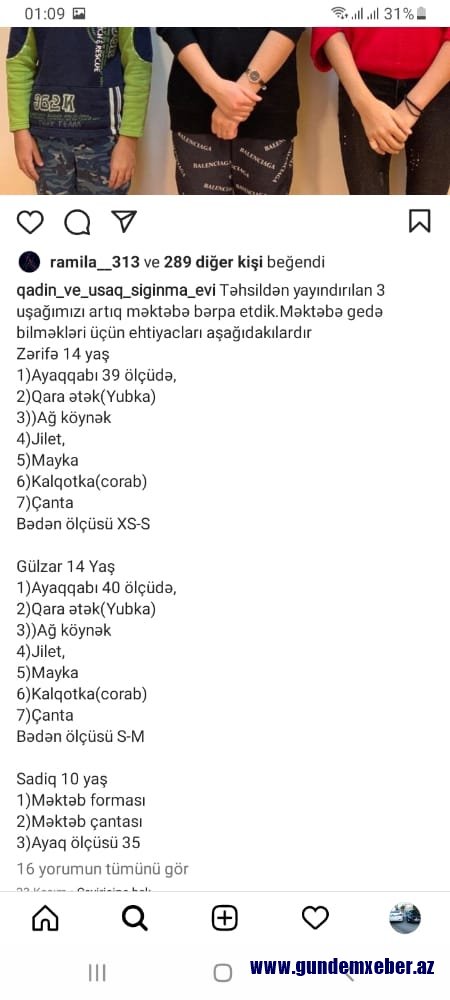
Task: Open your profile tab
Action: 405,918
